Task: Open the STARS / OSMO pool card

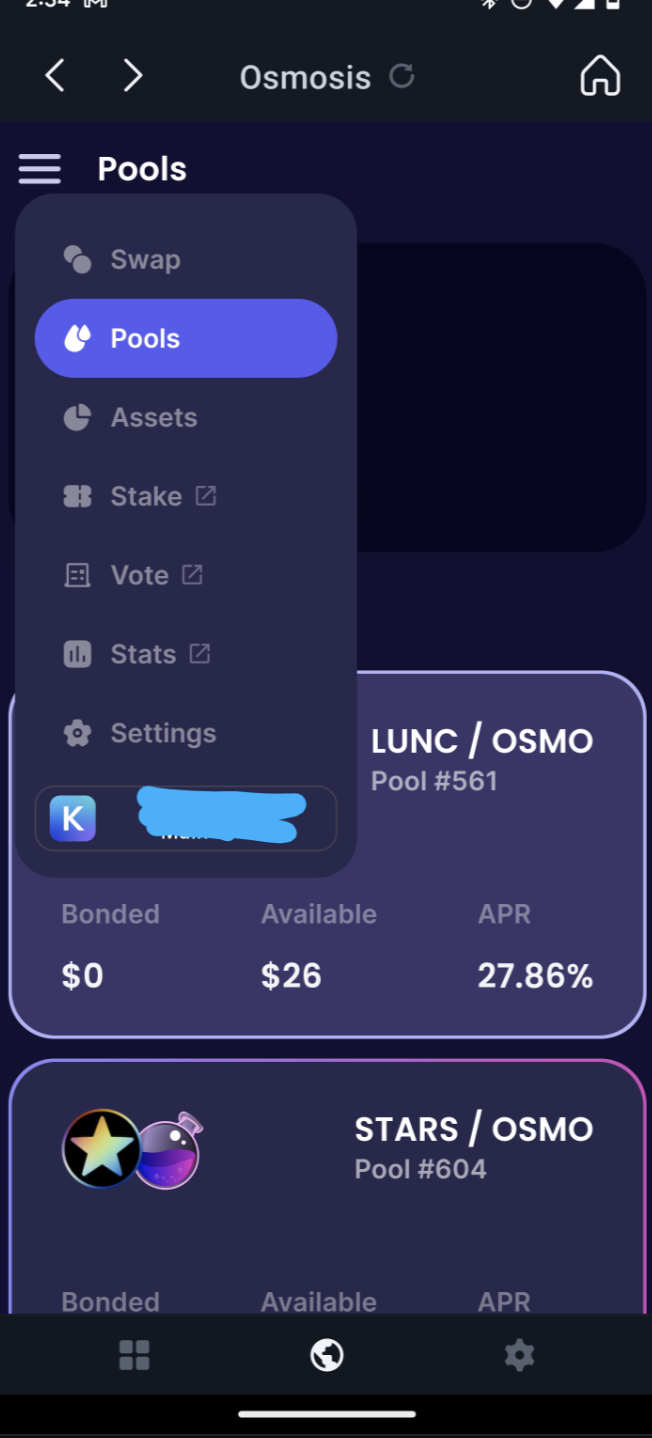Action: [327, 1186]
